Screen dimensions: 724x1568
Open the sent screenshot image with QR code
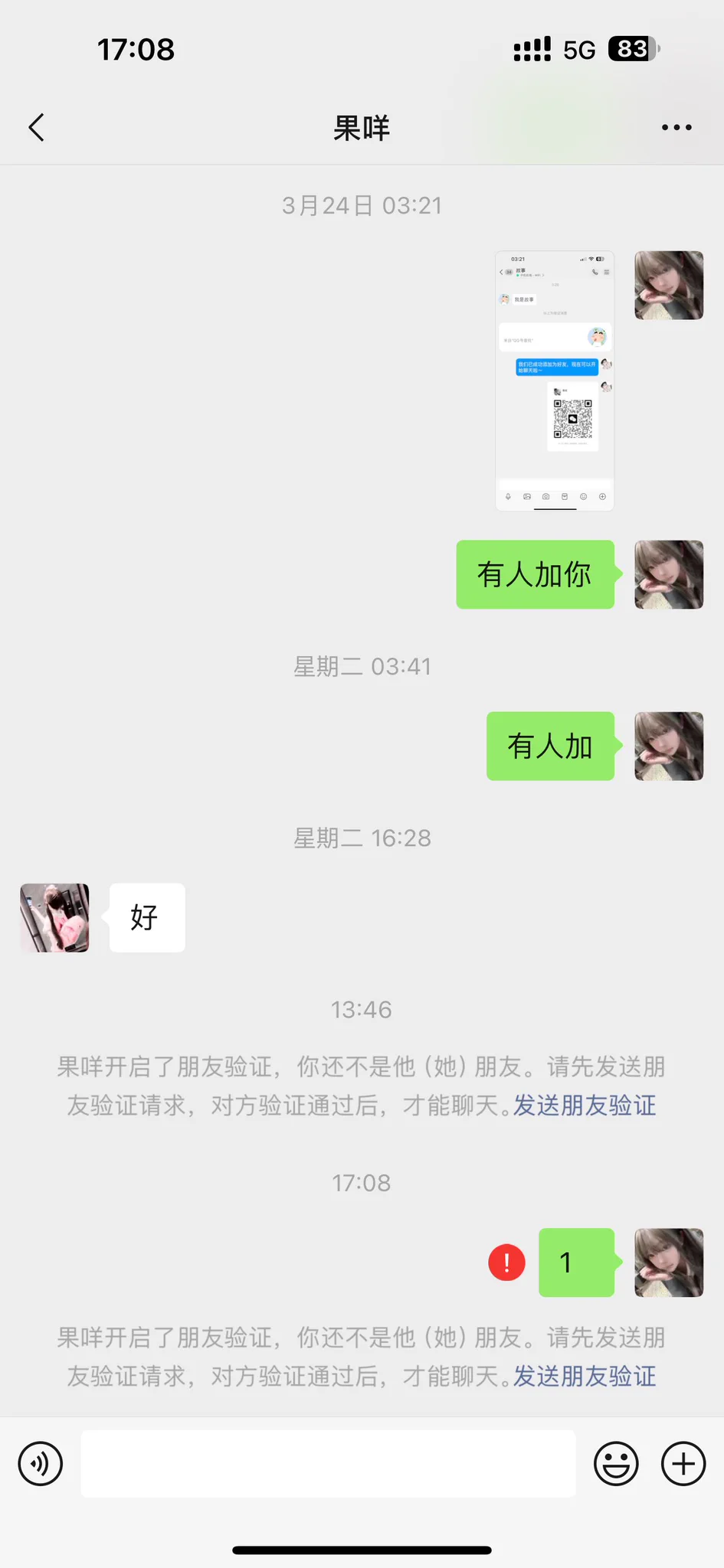pyautogui.click(x=555, y=381)
